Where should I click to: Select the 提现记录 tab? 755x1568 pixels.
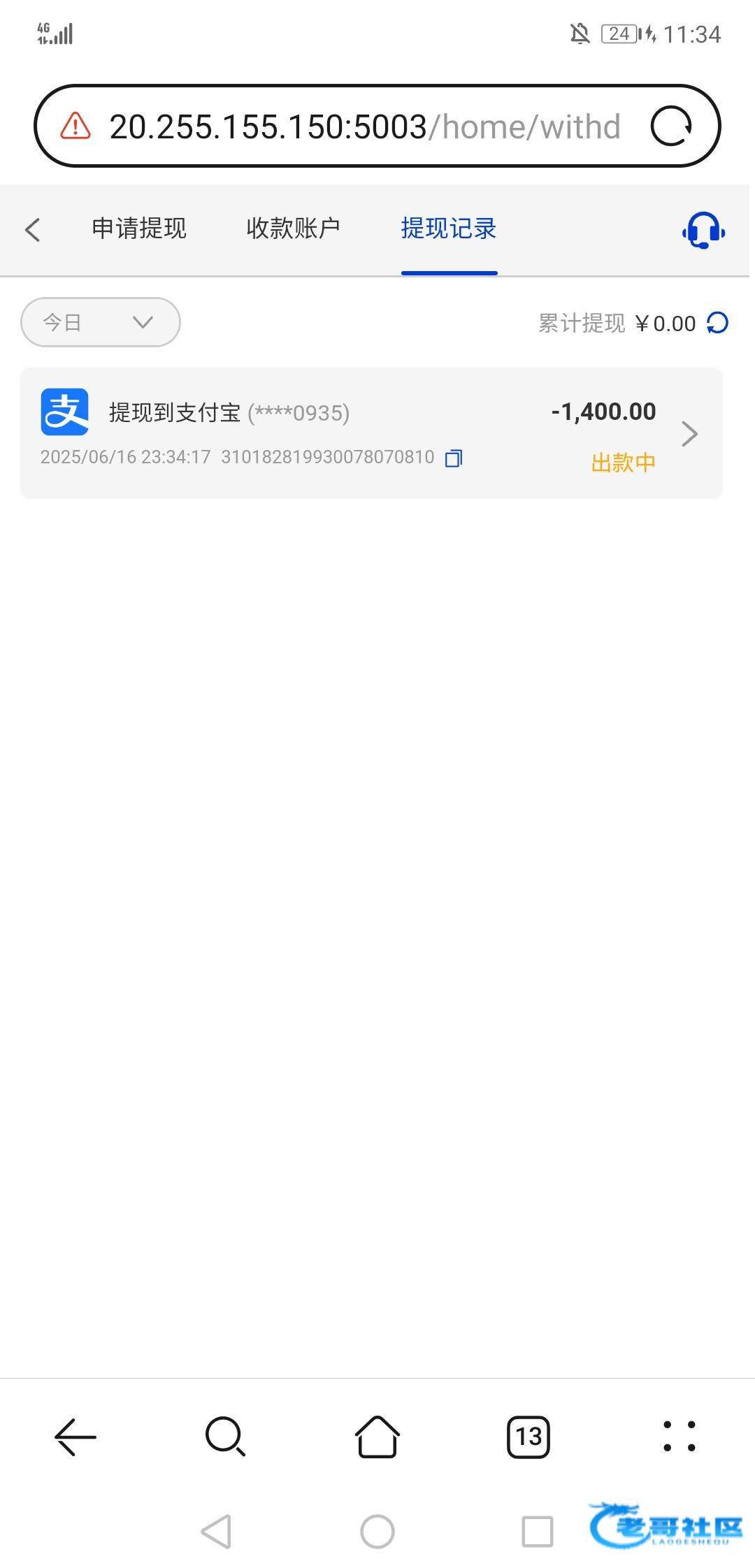click(x=449, y=228)
